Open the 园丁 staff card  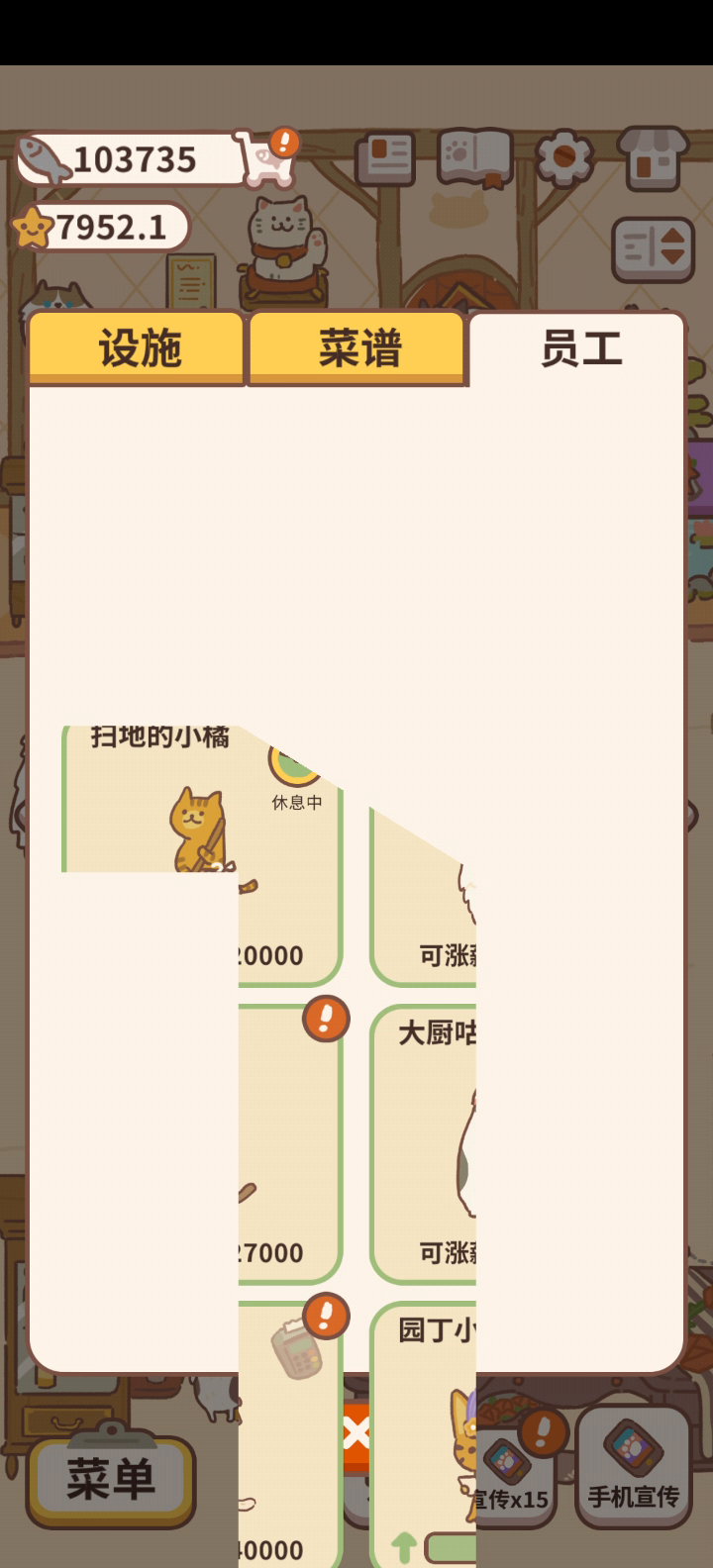[426, 1425]
